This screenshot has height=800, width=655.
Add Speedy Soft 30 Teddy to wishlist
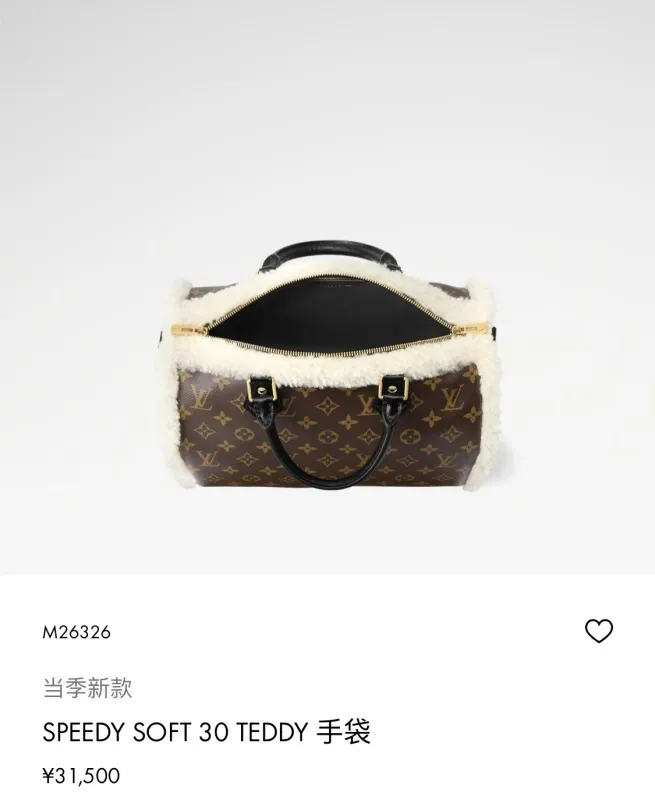click(x=598, y=631)
